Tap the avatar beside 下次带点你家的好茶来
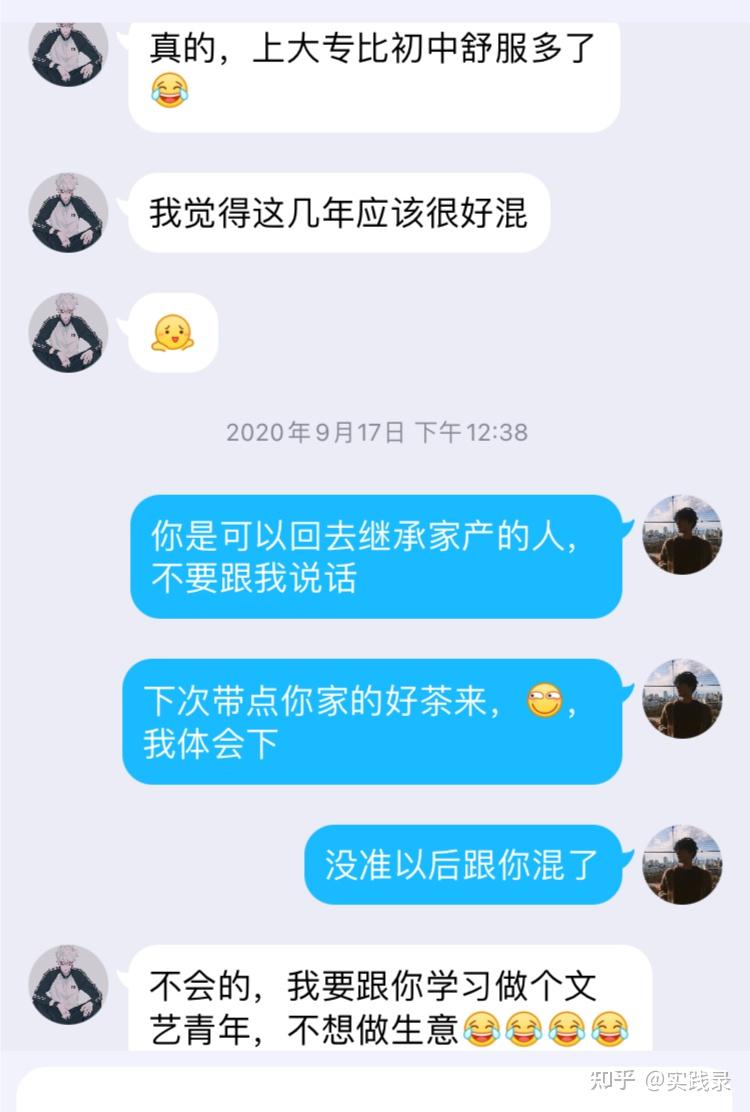750x1112 pixels. [682, 698]
